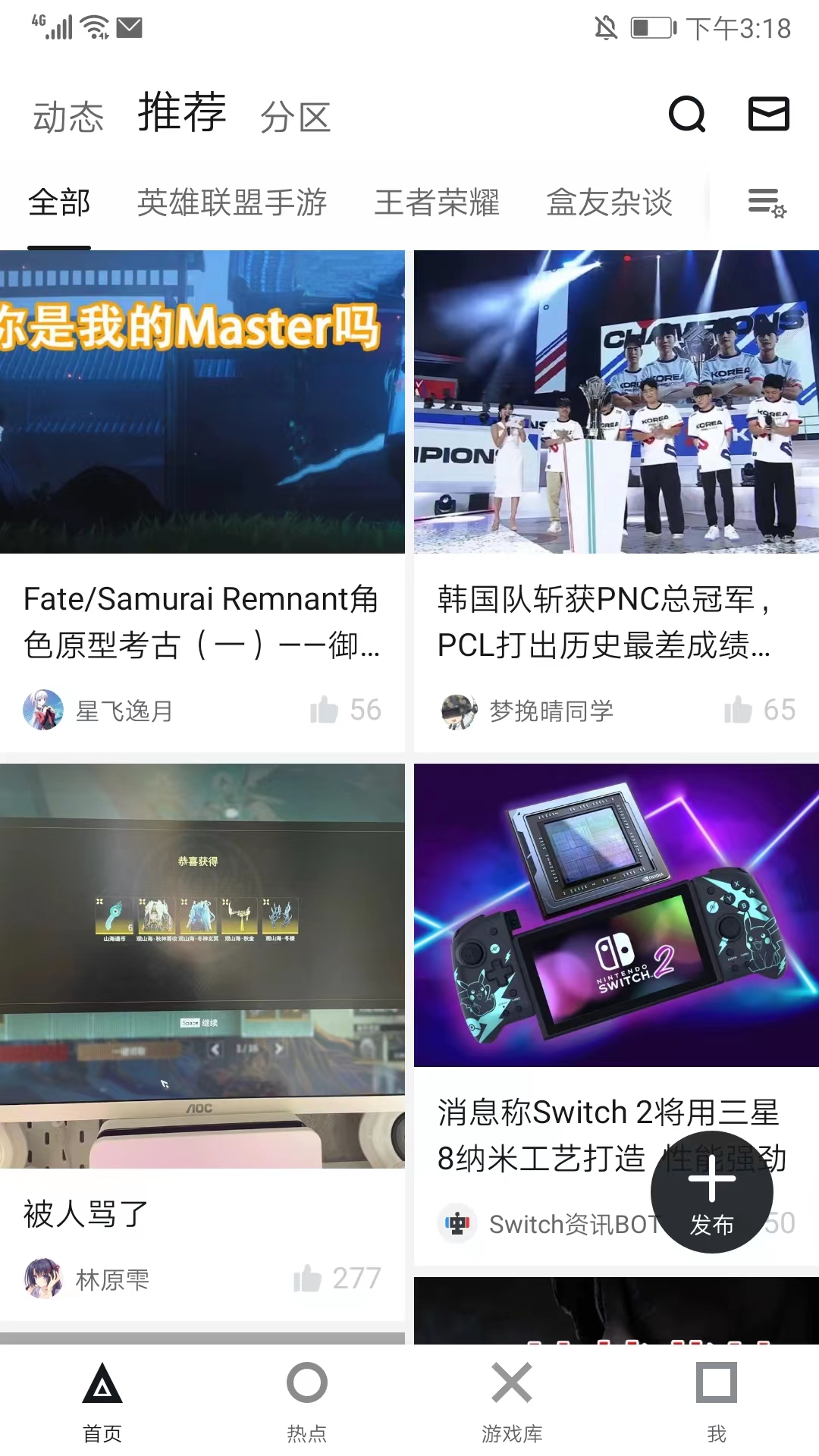Screen dimensions: 819x1456
Task: Like the post by 梦挽晴同学
Action: tap(738, 711)
